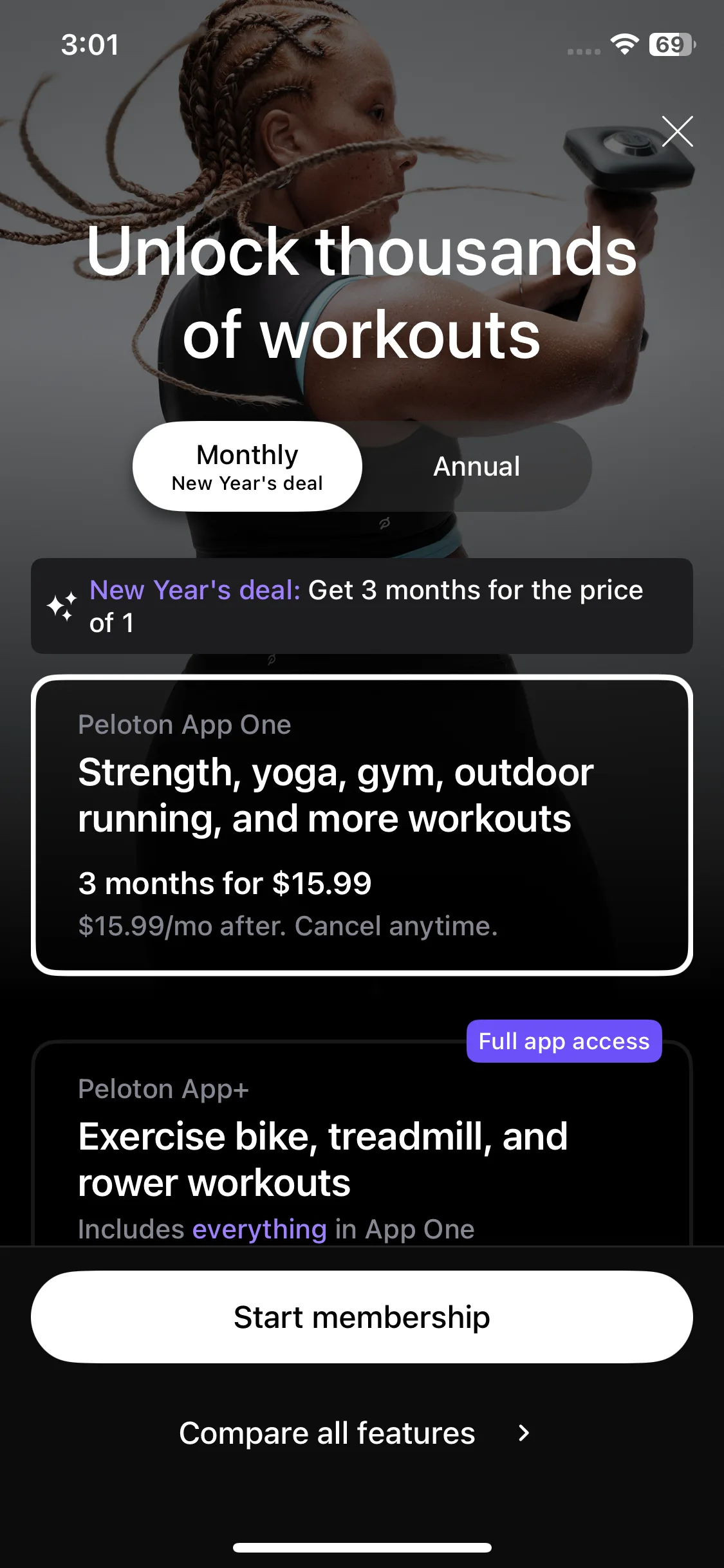The image size is (724, 1568).
Task: Open Compare all features
Action: (x=354, y=1433)
